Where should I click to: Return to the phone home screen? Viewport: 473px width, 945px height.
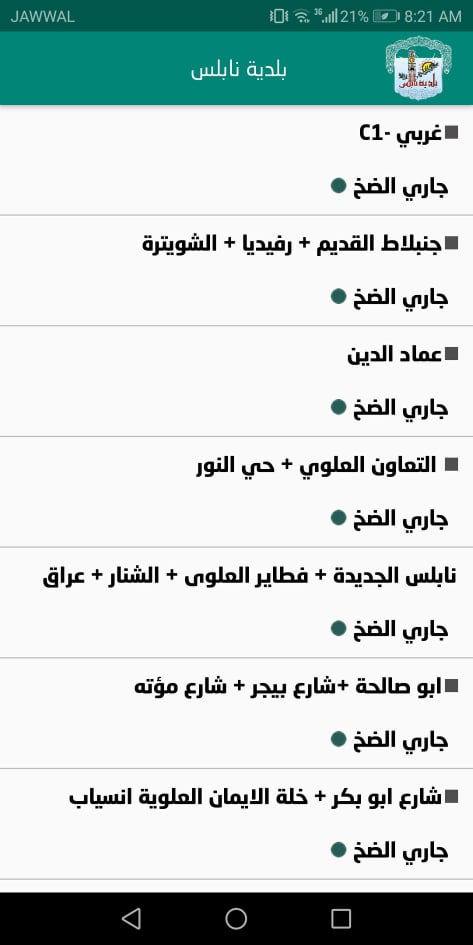[236, 918]
